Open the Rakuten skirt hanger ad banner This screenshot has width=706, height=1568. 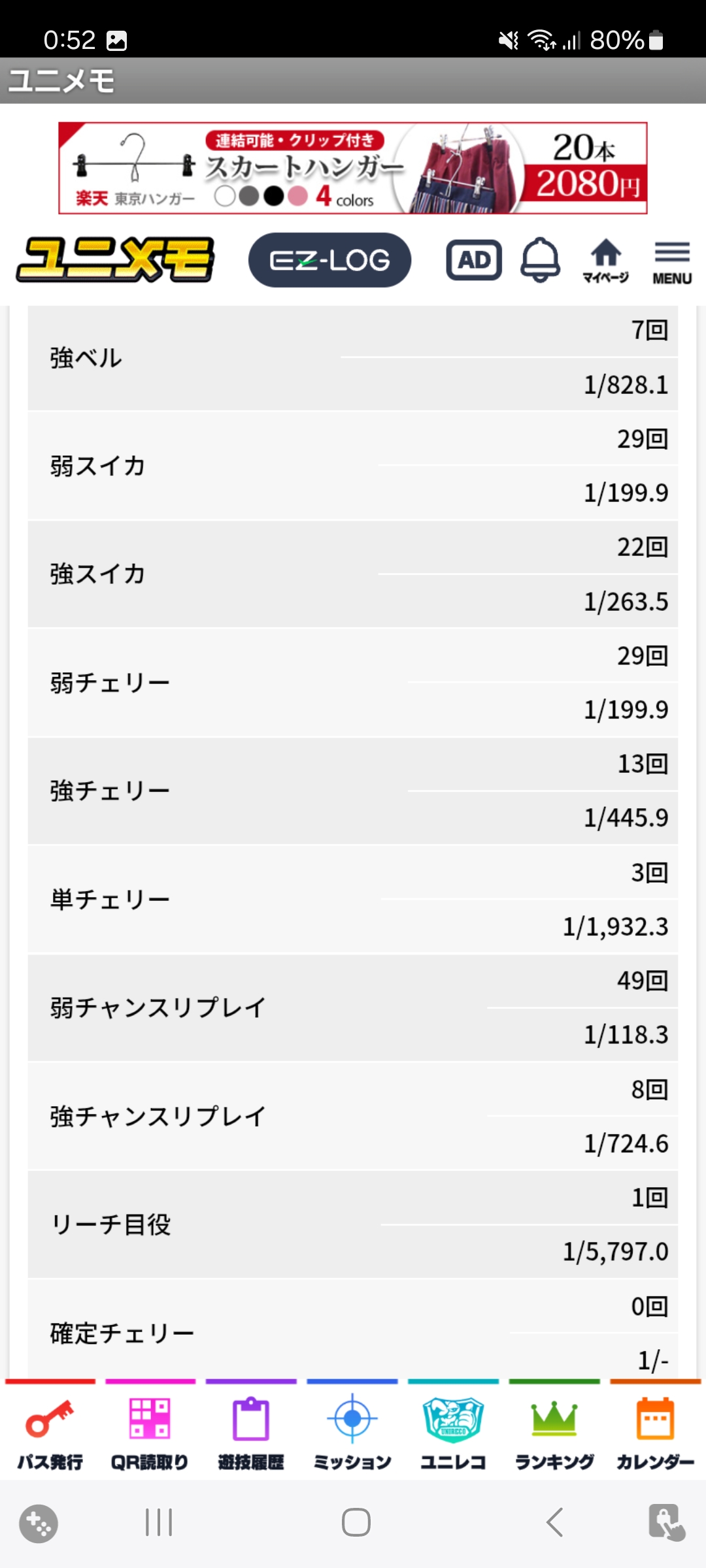pos(353,168)
